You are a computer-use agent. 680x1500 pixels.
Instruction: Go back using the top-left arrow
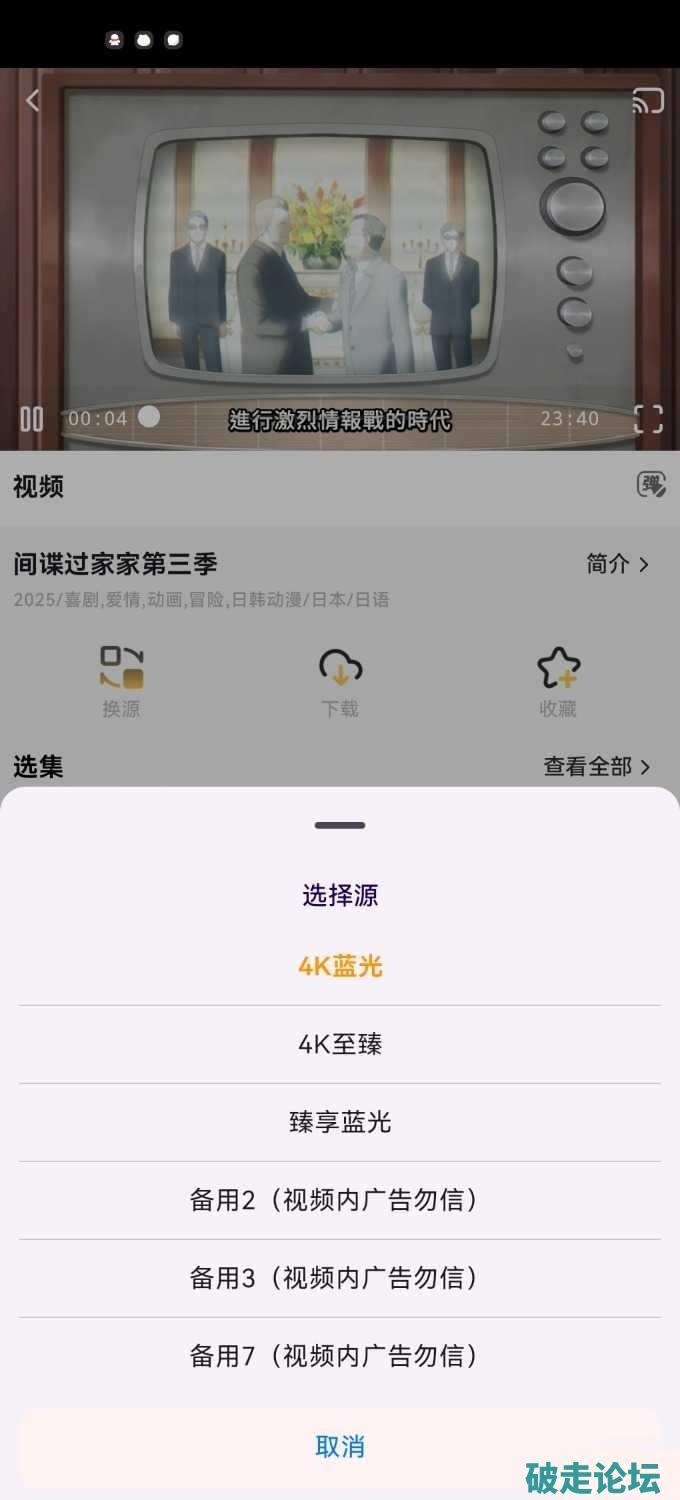pos(33,101)
